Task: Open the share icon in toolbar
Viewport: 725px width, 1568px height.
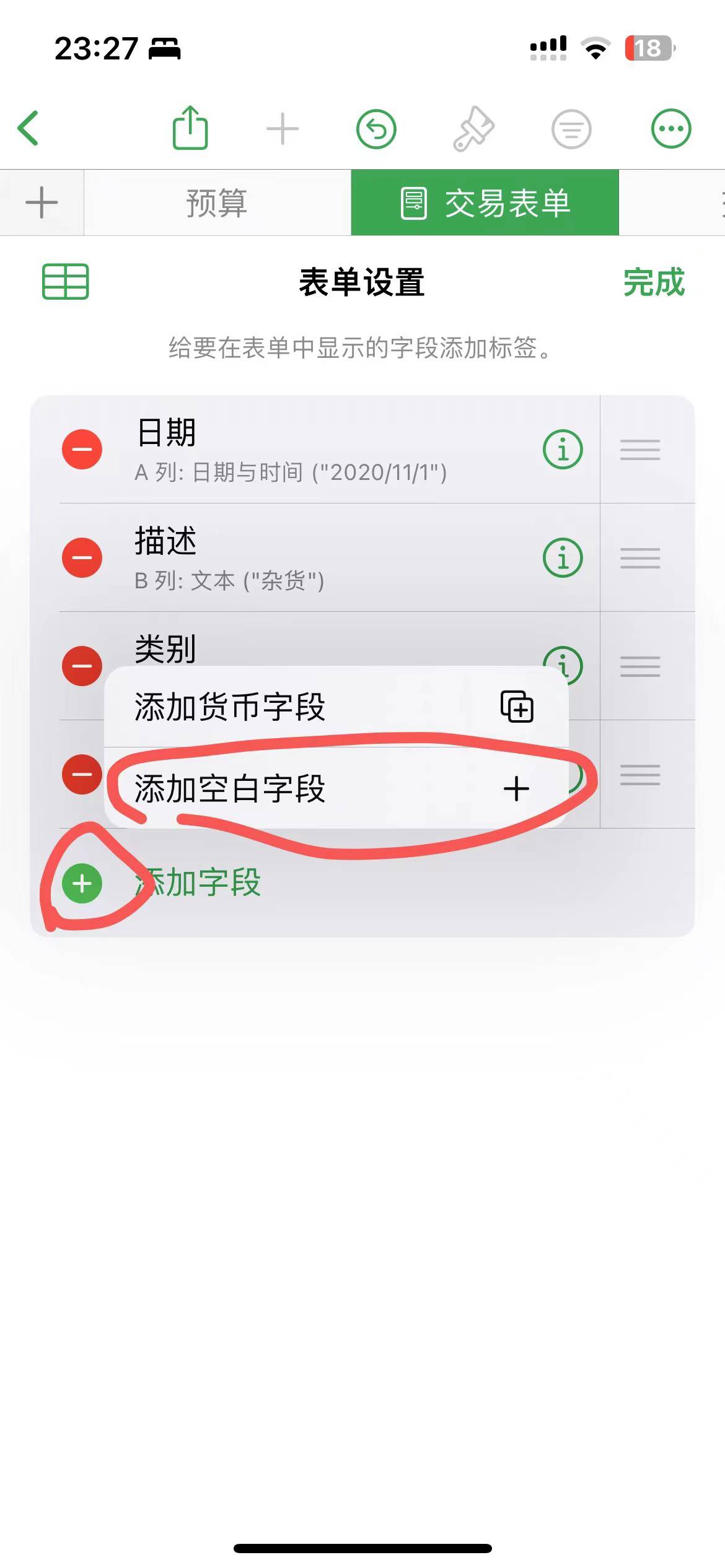Action: 190,128
